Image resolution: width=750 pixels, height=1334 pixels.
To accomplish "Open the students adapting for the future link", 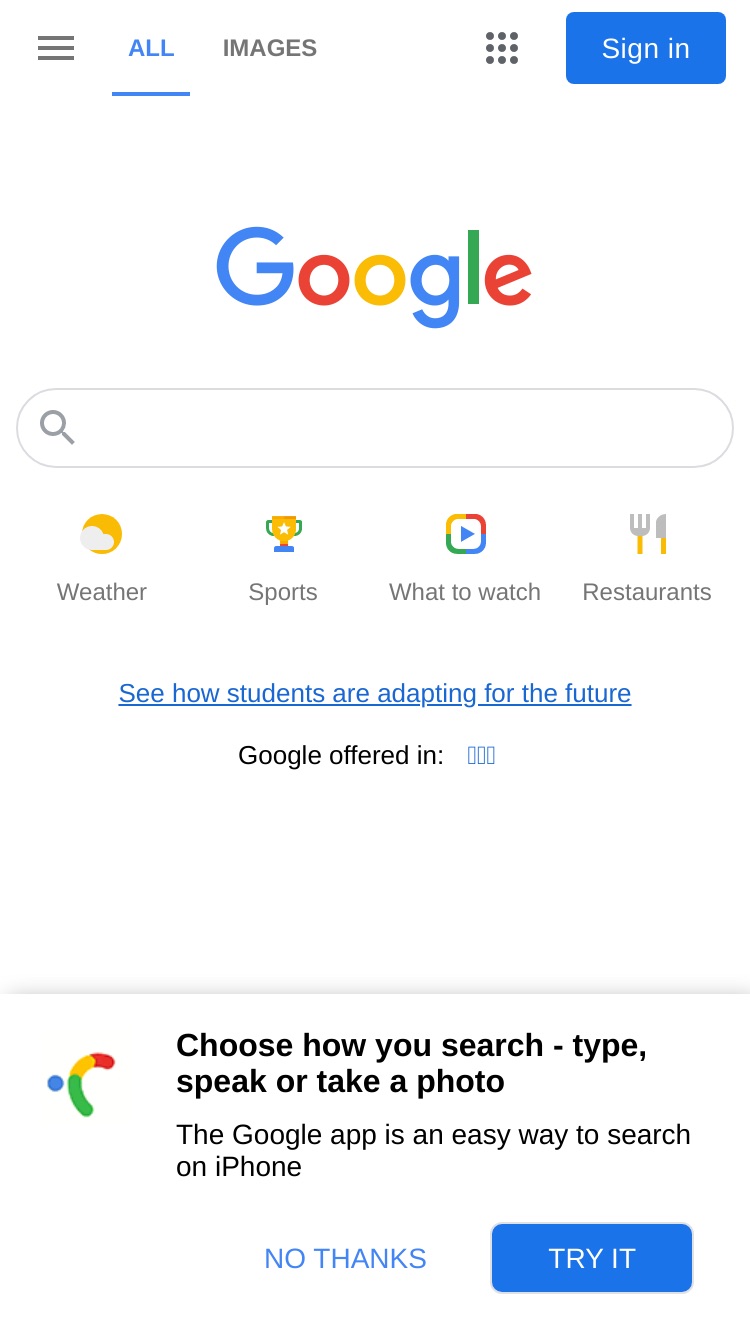I will pyautogui.click(x=375, y=693).
